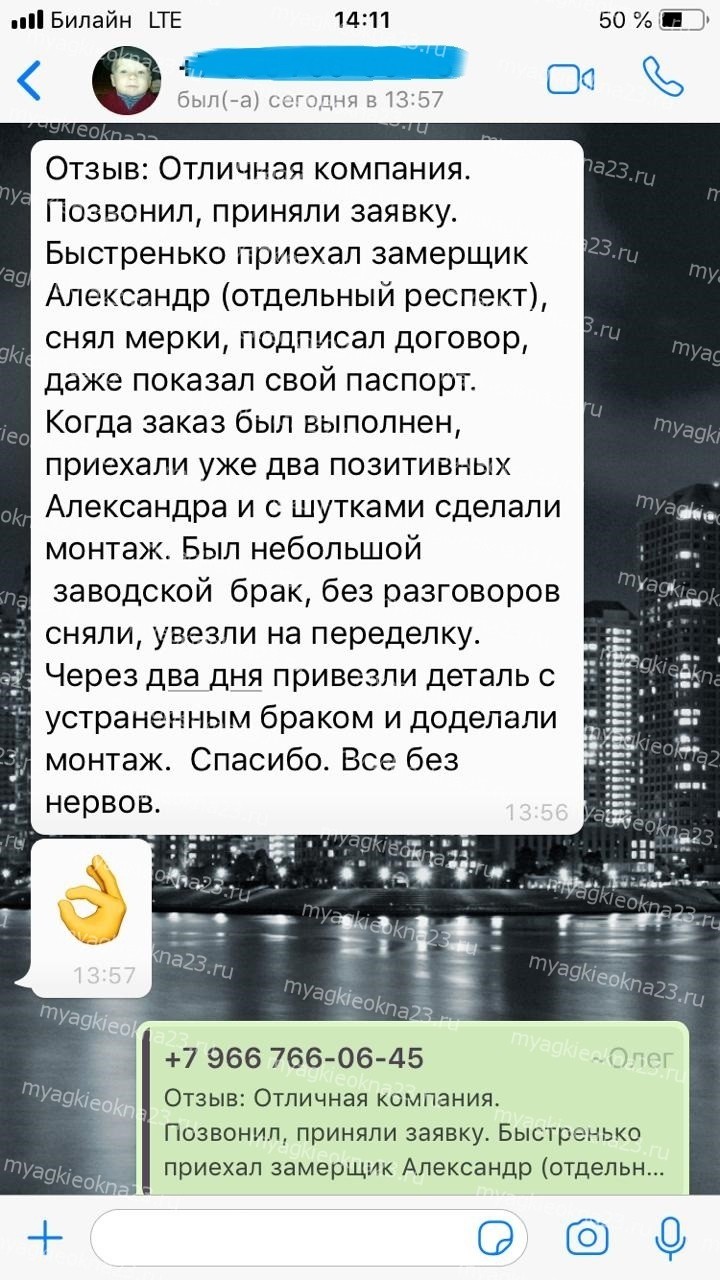The height and width of the screenshot is (1280, 720).
Task: Open the camera
Action: (x=587, y=1239)
